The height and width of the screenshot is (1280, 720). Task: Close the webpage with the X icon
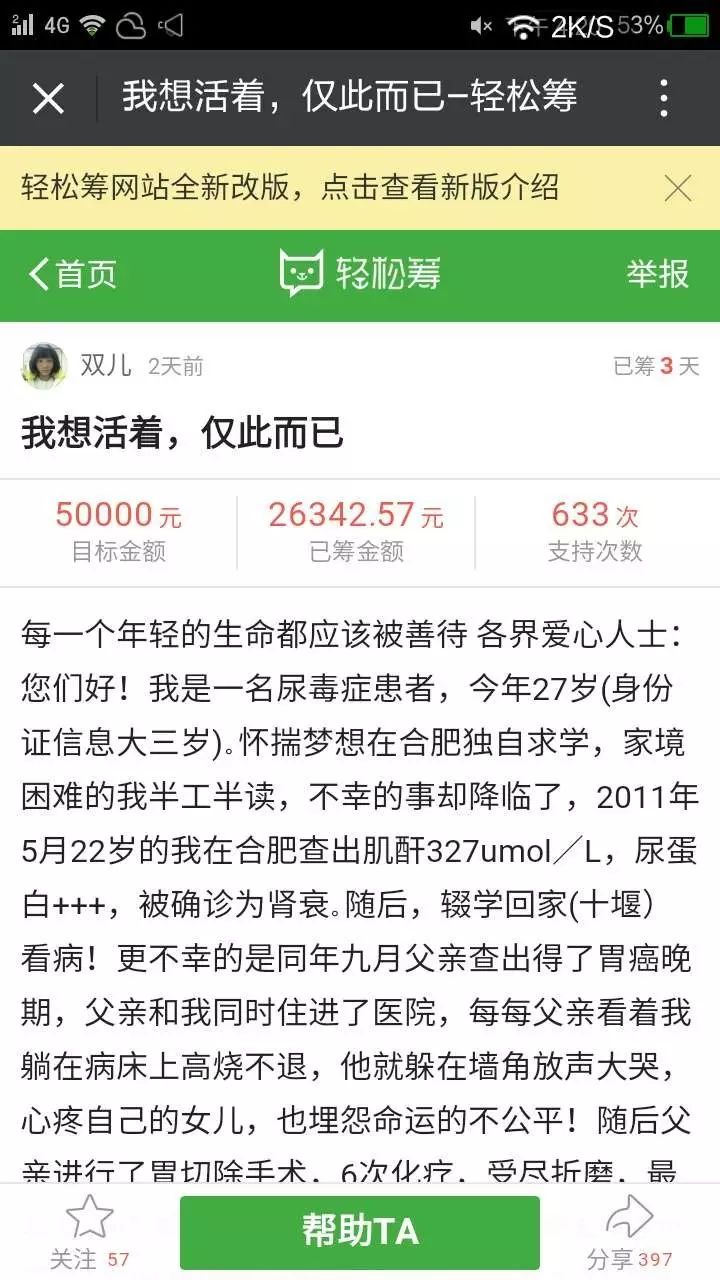pyautogui.click(x=48, y=98)
